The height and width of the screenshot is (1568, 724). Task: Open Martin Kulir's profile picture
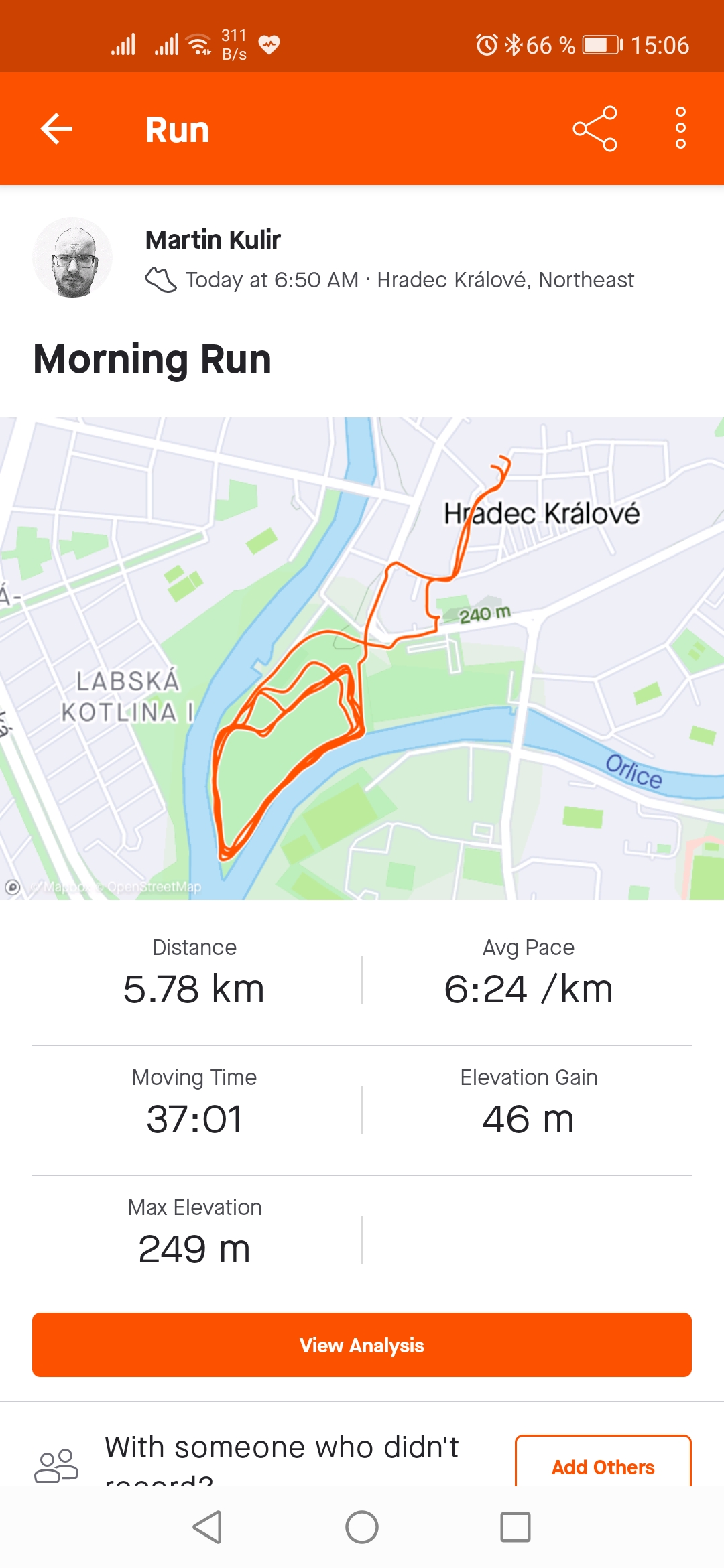pos(72,257)
